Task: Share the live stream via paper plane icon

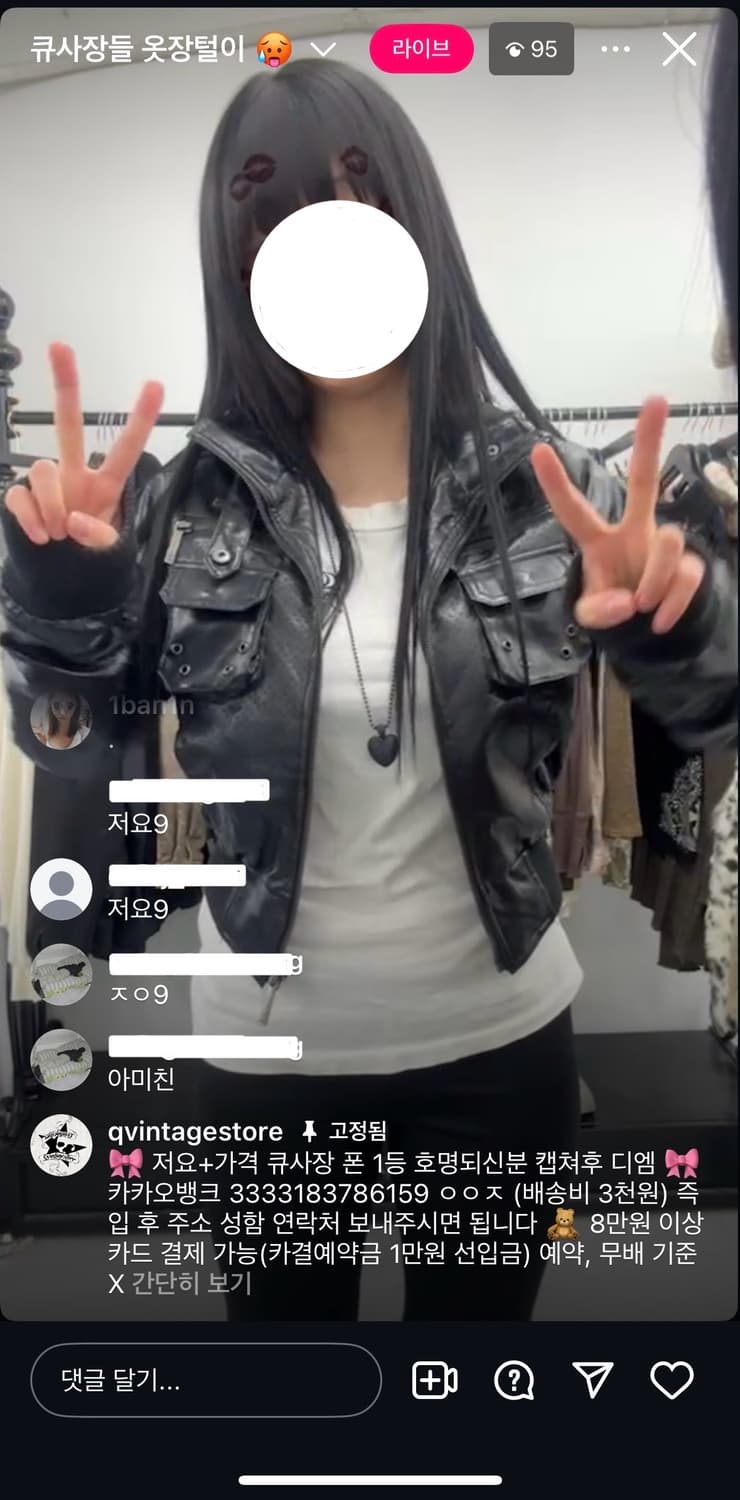Action: 594,1378
